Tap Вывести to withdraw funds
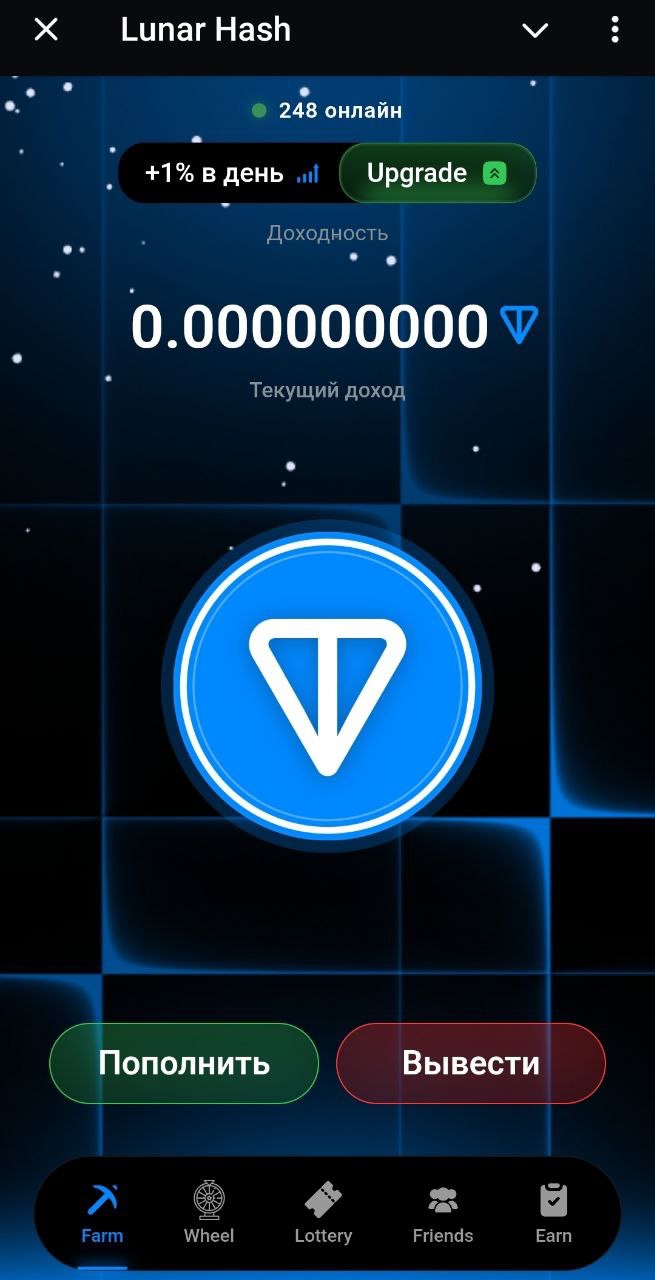 tap(471, 1063)
